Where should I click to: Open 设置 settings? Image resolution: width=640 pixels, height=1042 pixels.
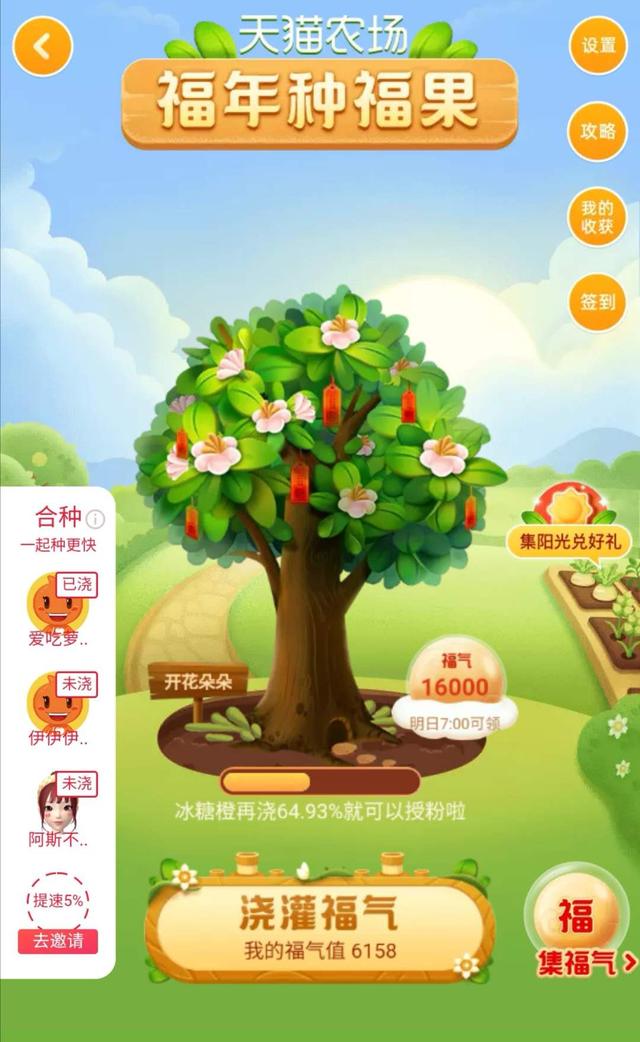point(598,46)
